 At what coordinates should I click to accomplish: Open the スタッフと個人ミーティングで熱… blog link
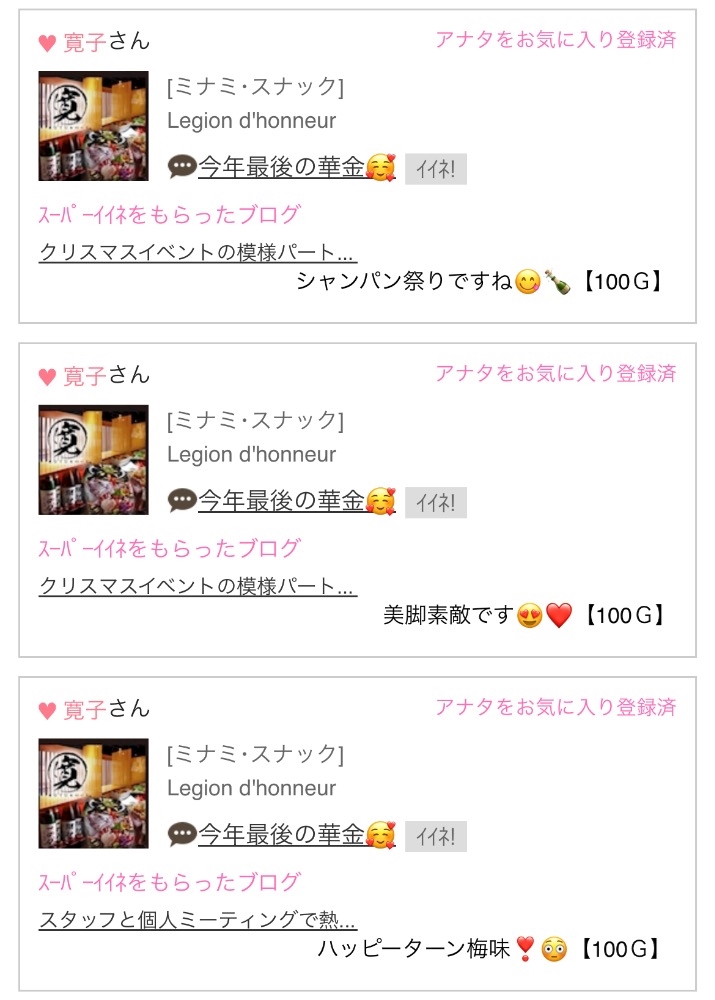click(197, 919)
